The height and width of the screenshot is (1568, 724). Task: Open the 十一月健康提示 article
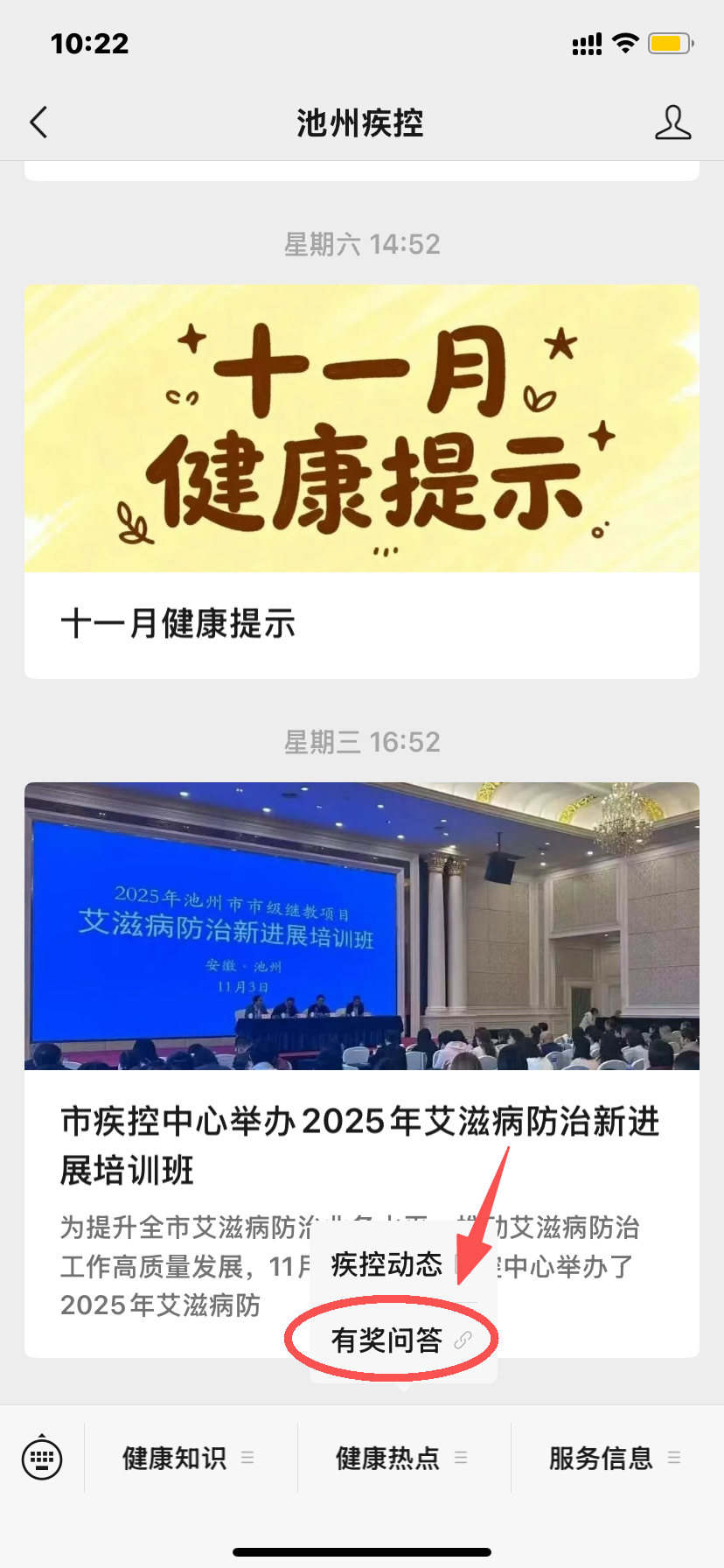pos(181,624)
